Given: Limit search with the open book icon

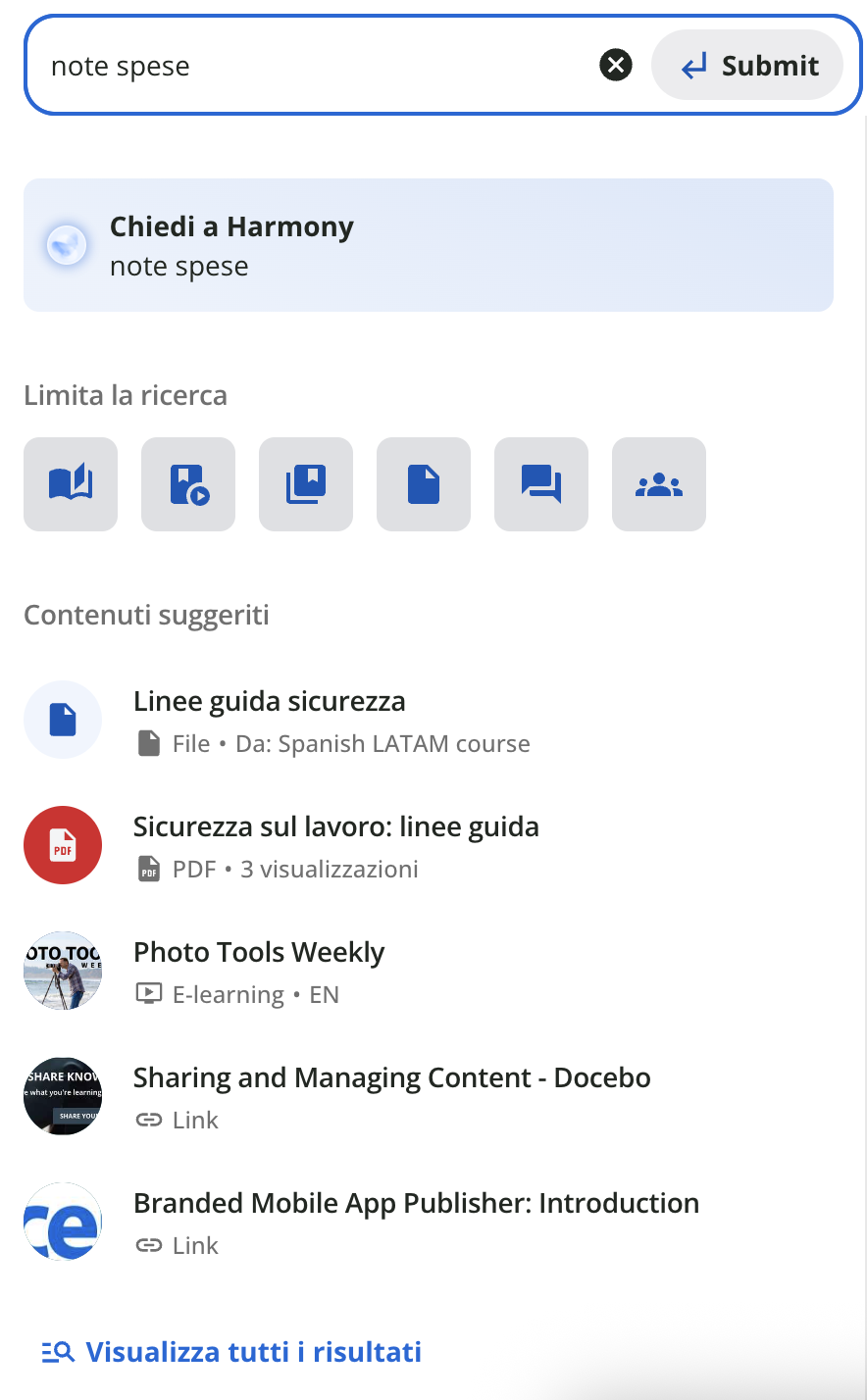Looking at the screenshot, I should (x=71, y=484).
